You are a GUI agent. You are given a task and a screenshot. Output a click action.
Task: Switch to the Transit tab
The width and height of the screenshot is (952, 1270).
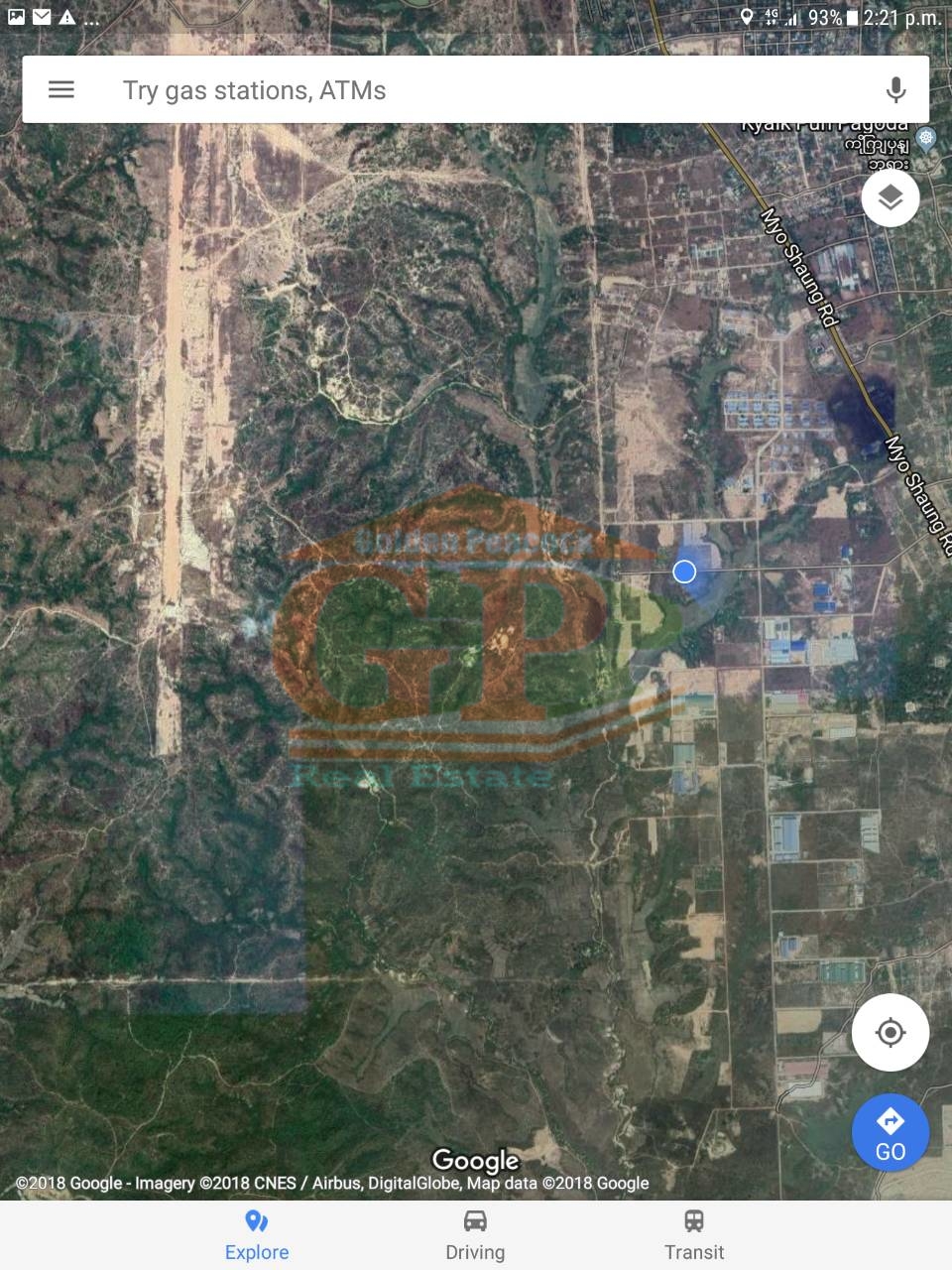pos(694,1235)
